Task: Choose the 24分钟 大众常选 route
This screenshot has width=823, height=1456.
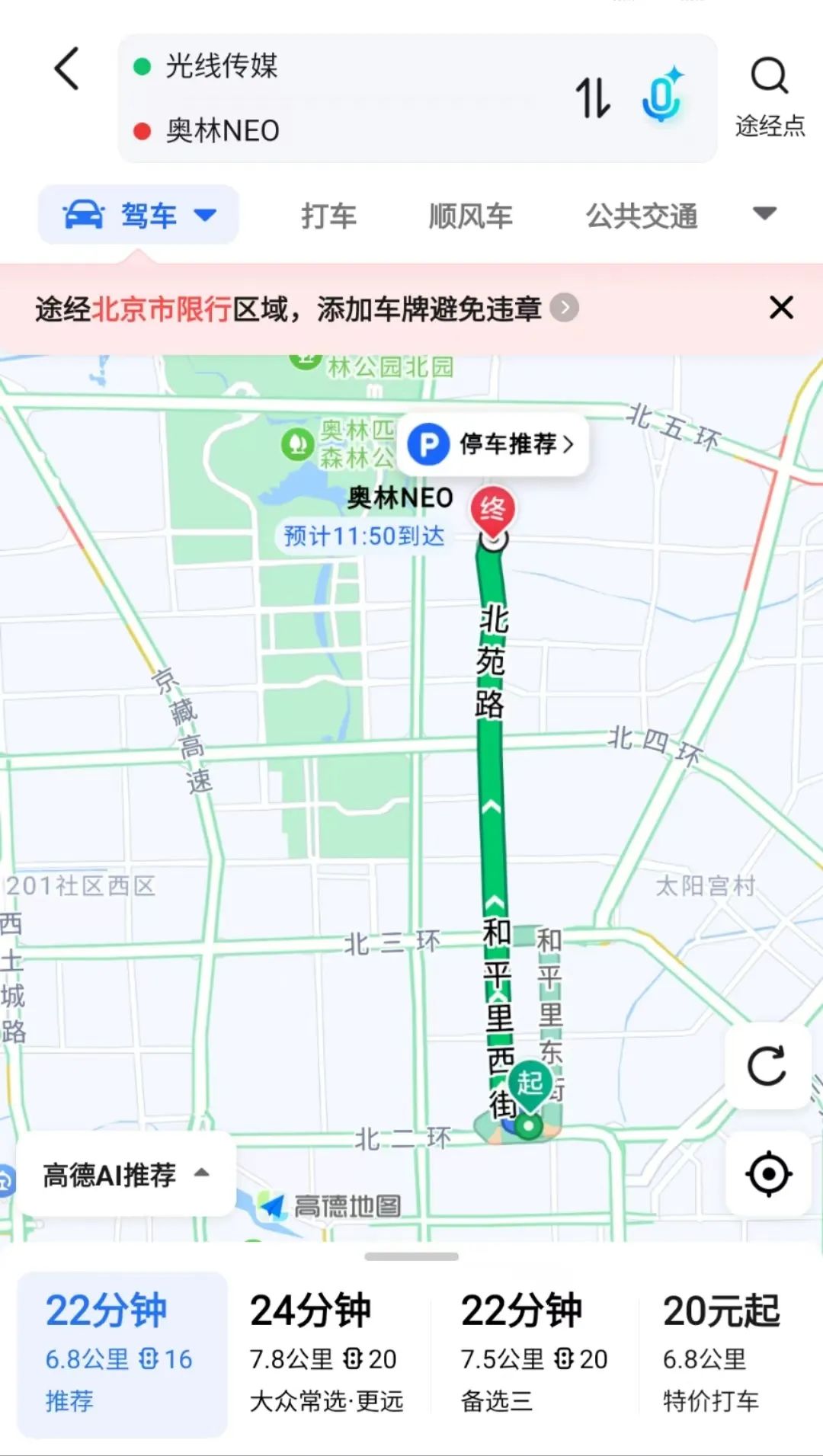Action: pyautogui.click(x=328, y=1355)
